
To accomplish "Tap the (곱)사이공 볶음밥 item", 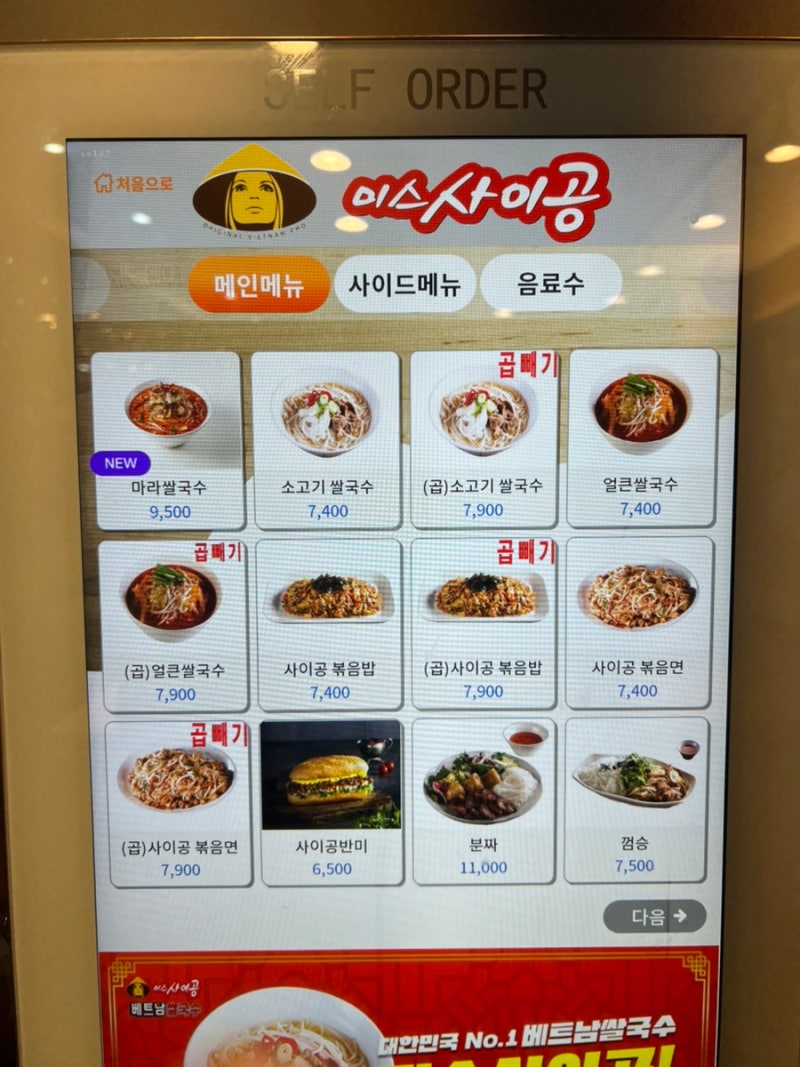I will [485, 625].
